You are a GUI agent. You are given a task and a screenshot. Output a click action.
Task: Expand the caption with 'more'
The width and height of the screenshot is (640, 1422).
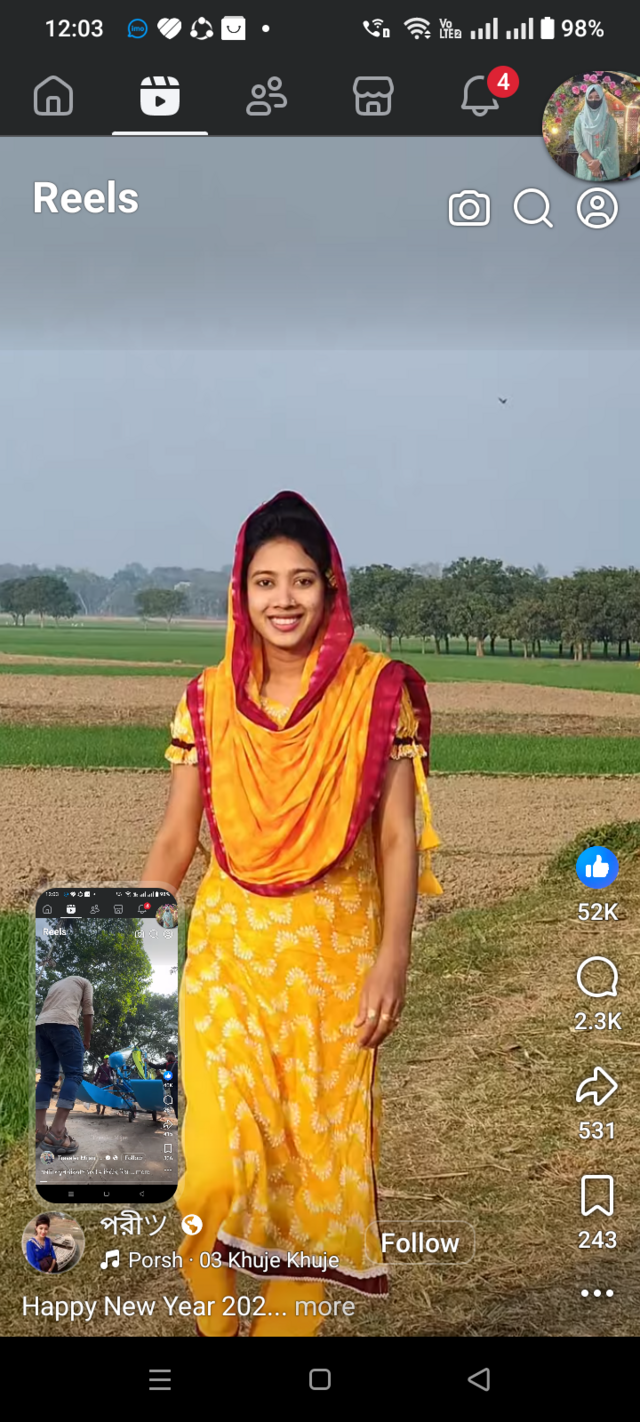point(325,1307)
